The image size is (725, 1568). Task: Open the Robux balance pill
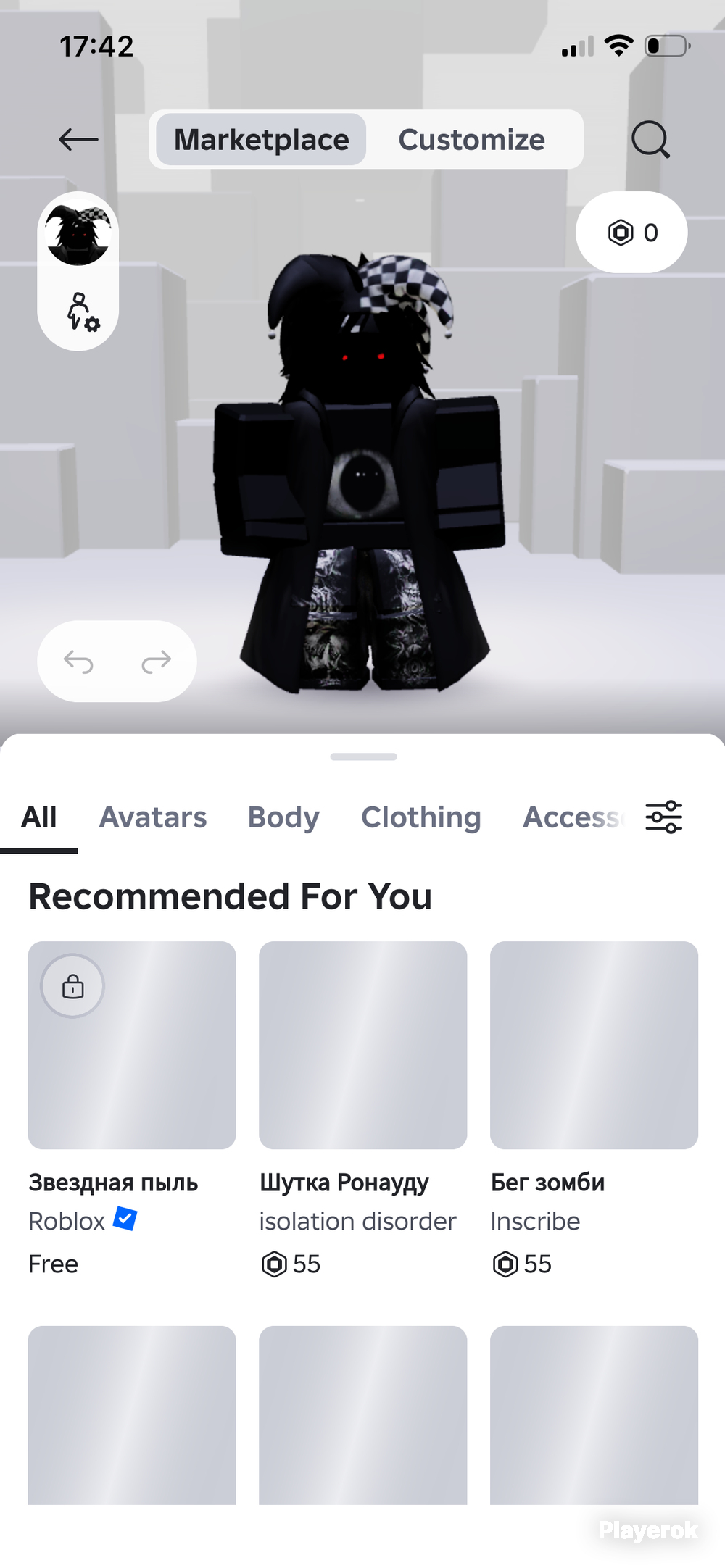[631, 233]
